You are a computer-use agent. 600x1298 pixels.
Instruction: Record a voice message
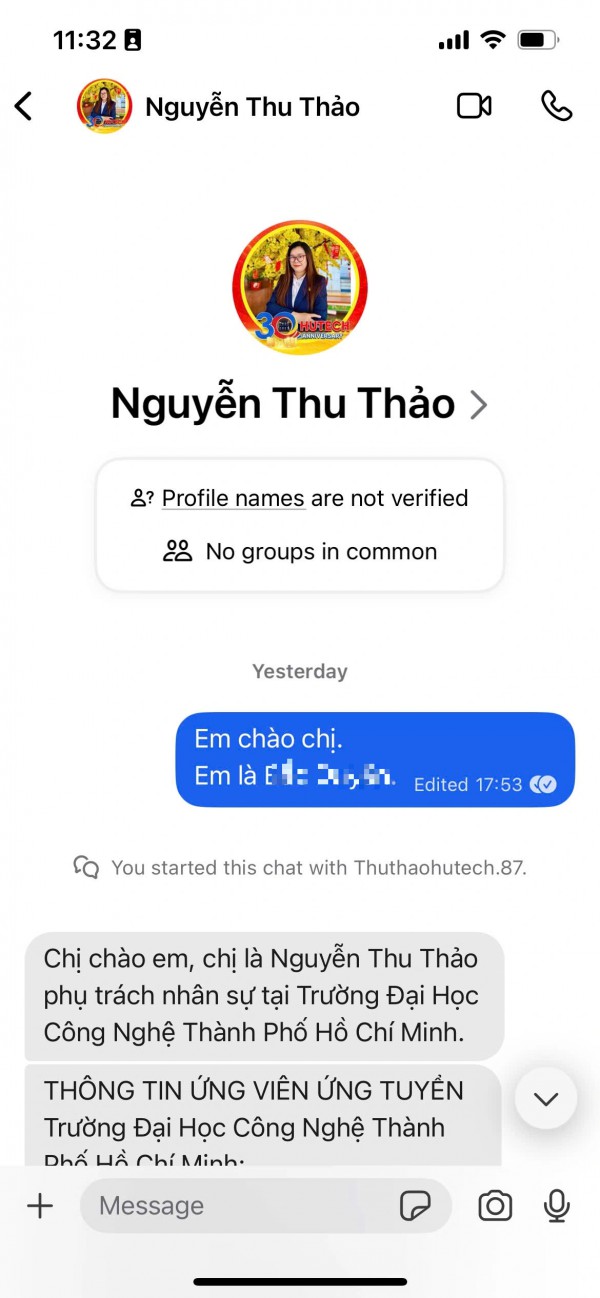[x=557, y=1206]
